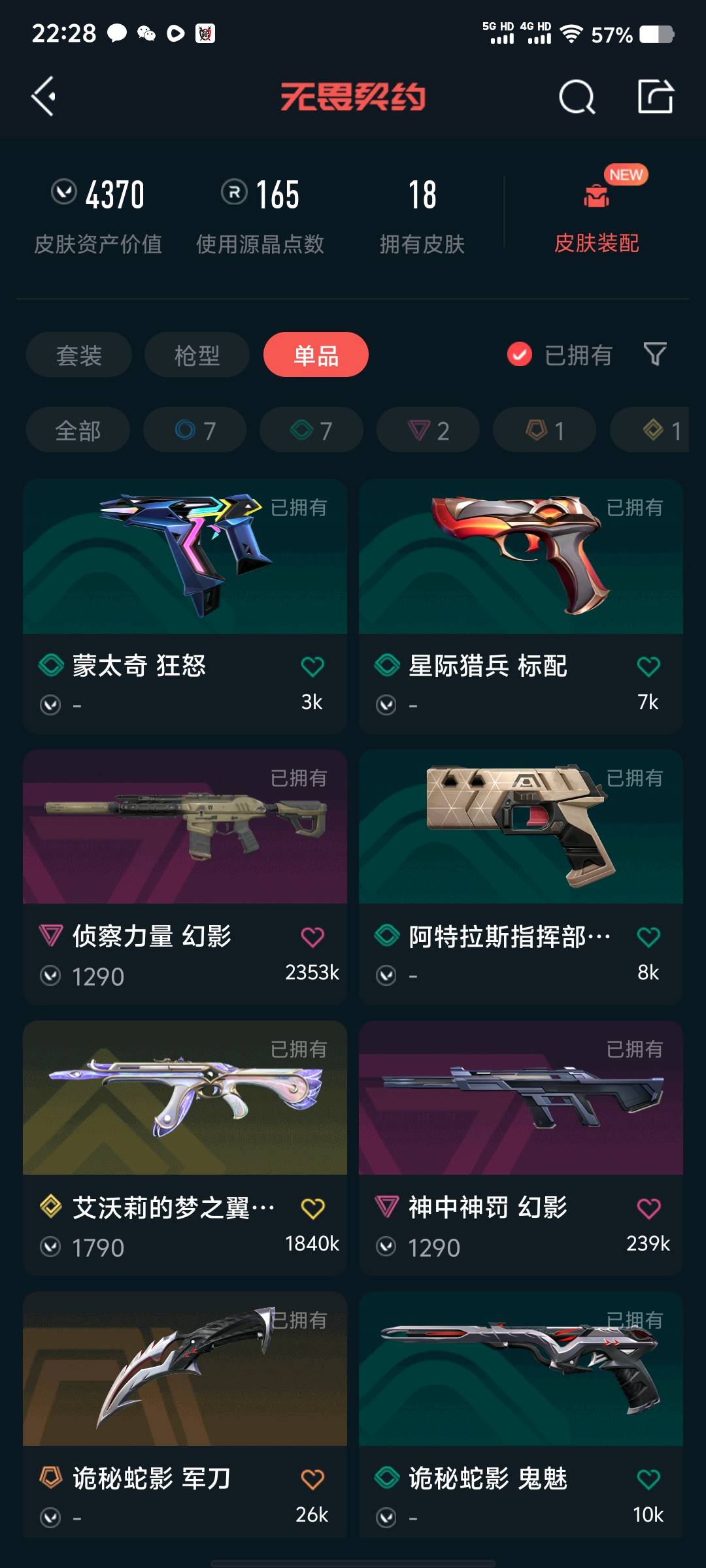Open the funnel filter options
This screenshot has height=1568, width=706.
(x=655, y=355)
